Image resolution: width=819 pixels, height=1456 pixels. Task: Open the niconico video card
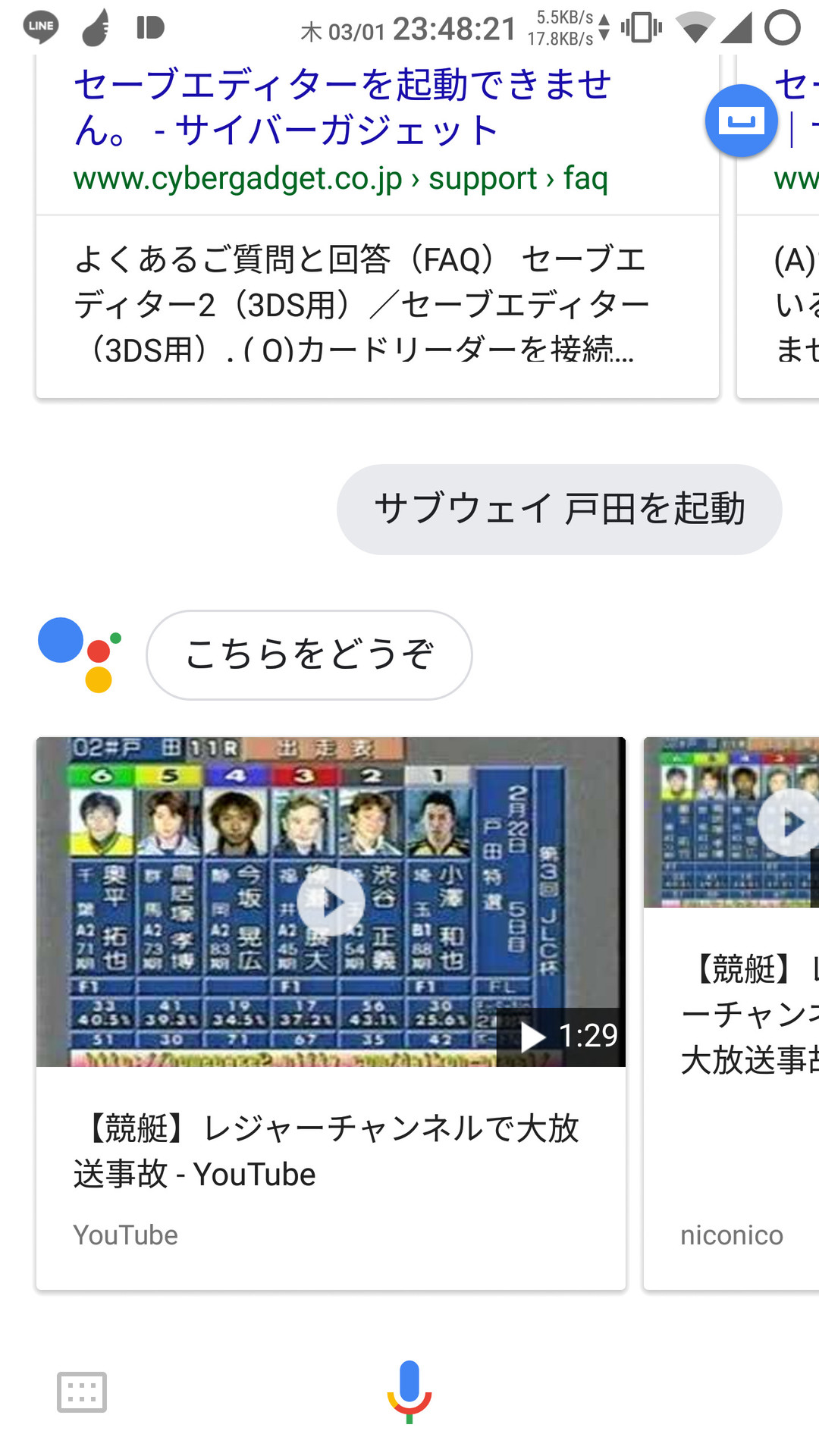tap(732, 1013)
